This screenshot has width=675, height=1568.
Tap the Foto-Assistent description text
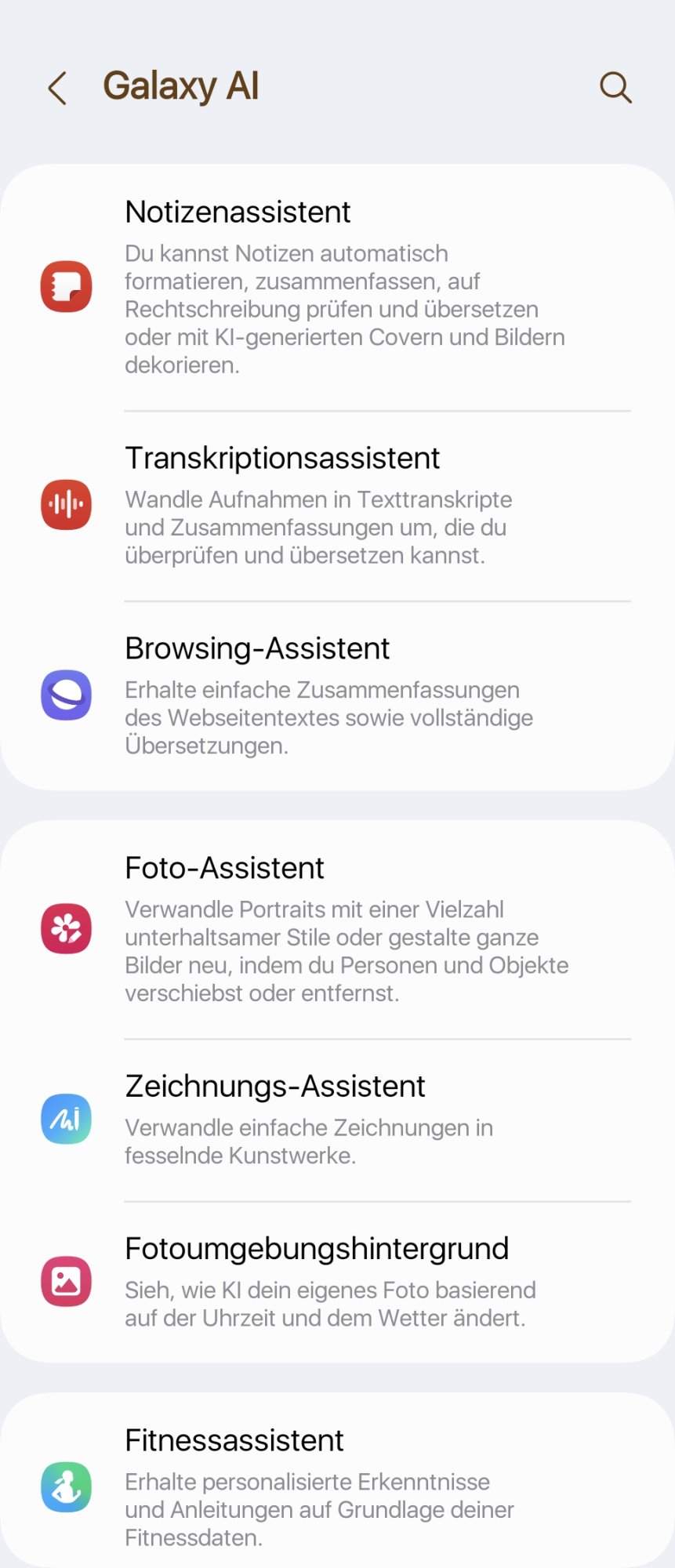coord(345,953)
